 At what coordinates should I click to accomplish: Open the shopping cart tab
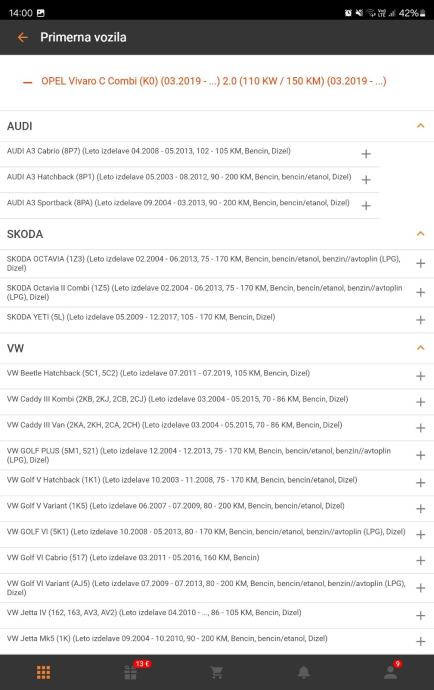click(x=217, y=672)
